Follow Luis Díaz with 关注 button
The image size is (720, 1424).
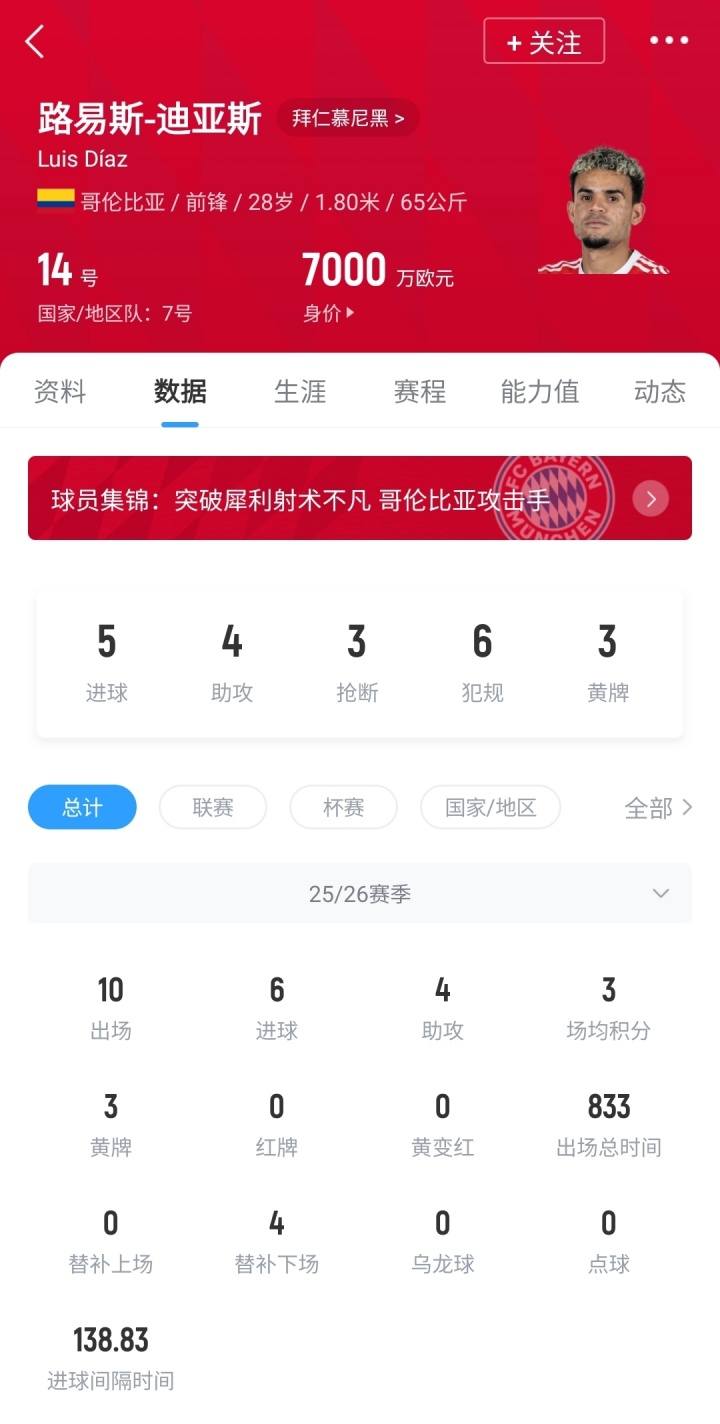point(544,42)
